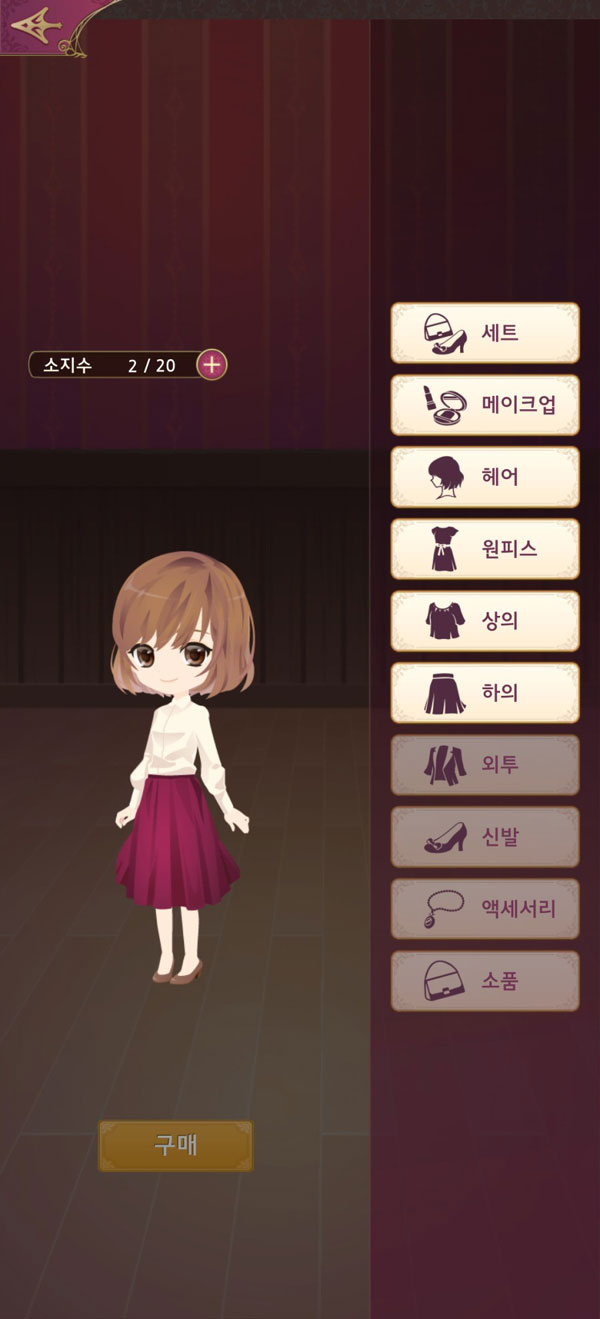The height and width of the screenshot is (1319, 600).
Task: Open the 외투 outerwear category
Action: point(485,765)
